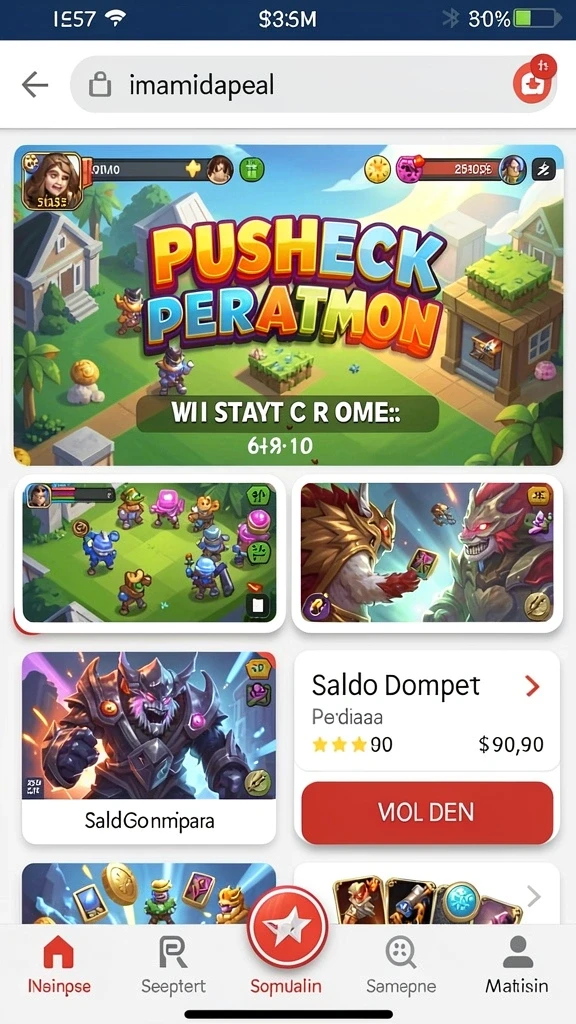This screenshot has height=1024, width=576.
Task: Open the Pusheck Peratmon banner
Action: click(288, 305)
